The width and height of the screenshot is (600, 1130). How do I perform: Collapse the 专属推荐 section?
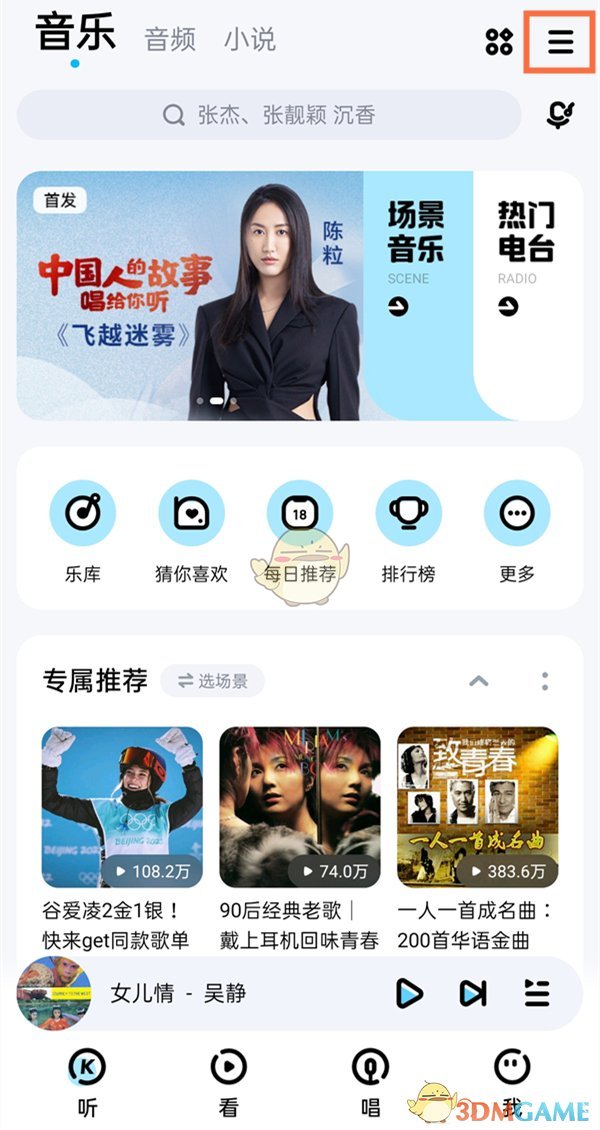pyautogui.click(x=479, y=681)
